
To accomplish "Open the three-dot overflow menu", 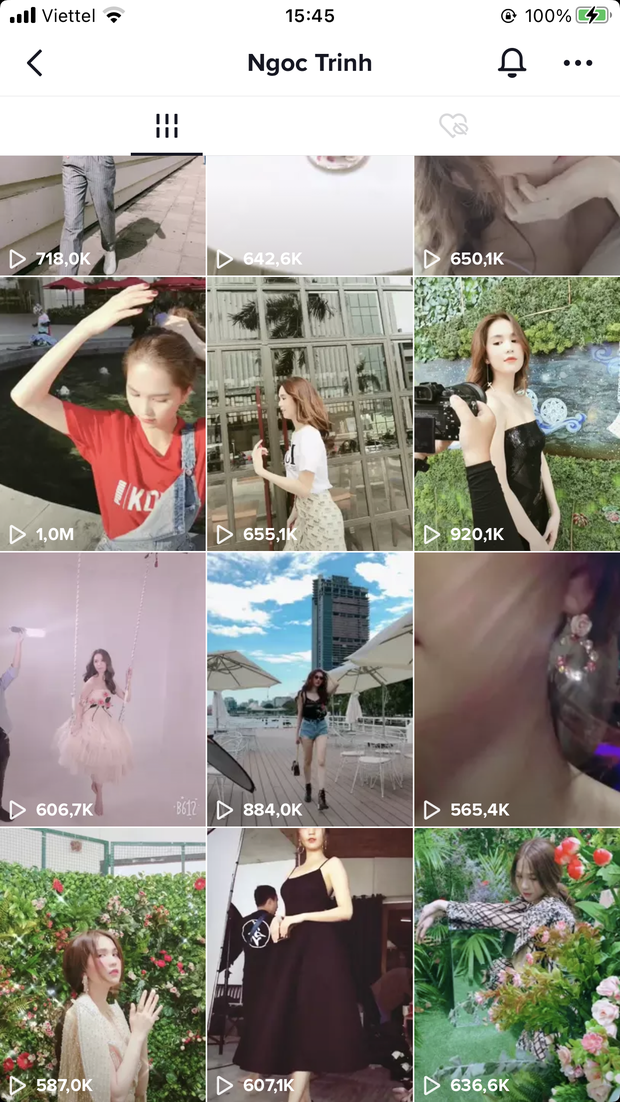I will tap(577, 63).
